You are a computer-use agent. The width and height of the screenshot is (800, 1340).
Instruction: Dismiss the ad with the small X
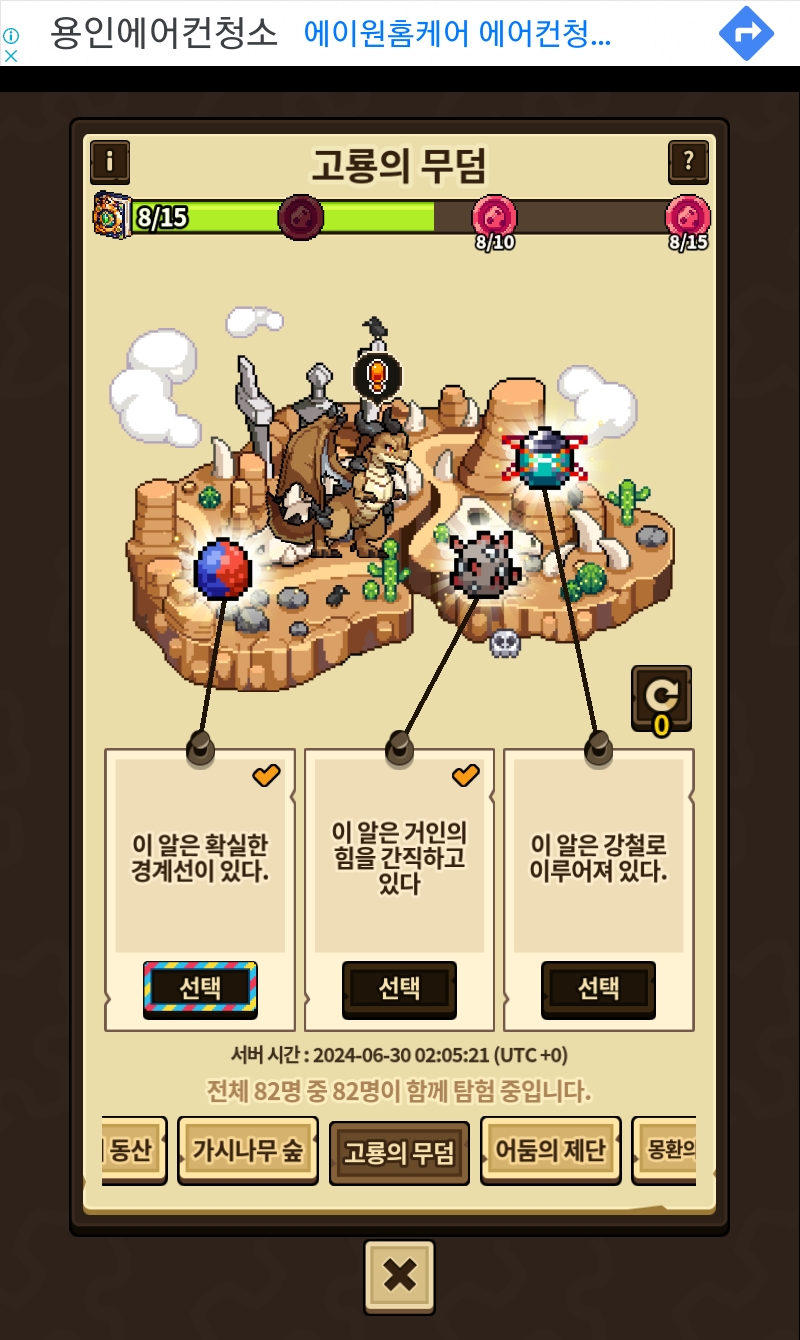(x=11, y=56)
